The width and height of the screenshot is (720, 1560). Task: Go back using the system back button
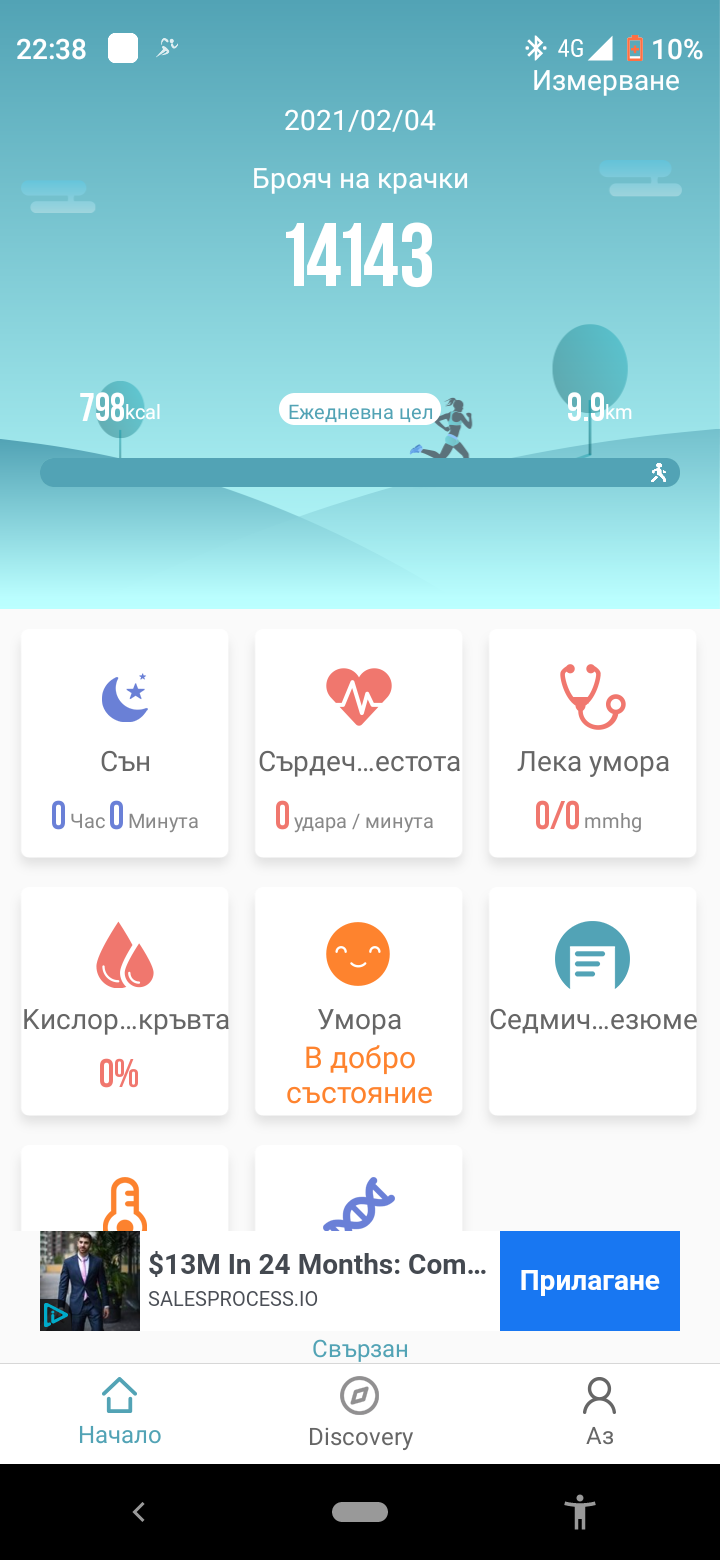[139, 1512]
